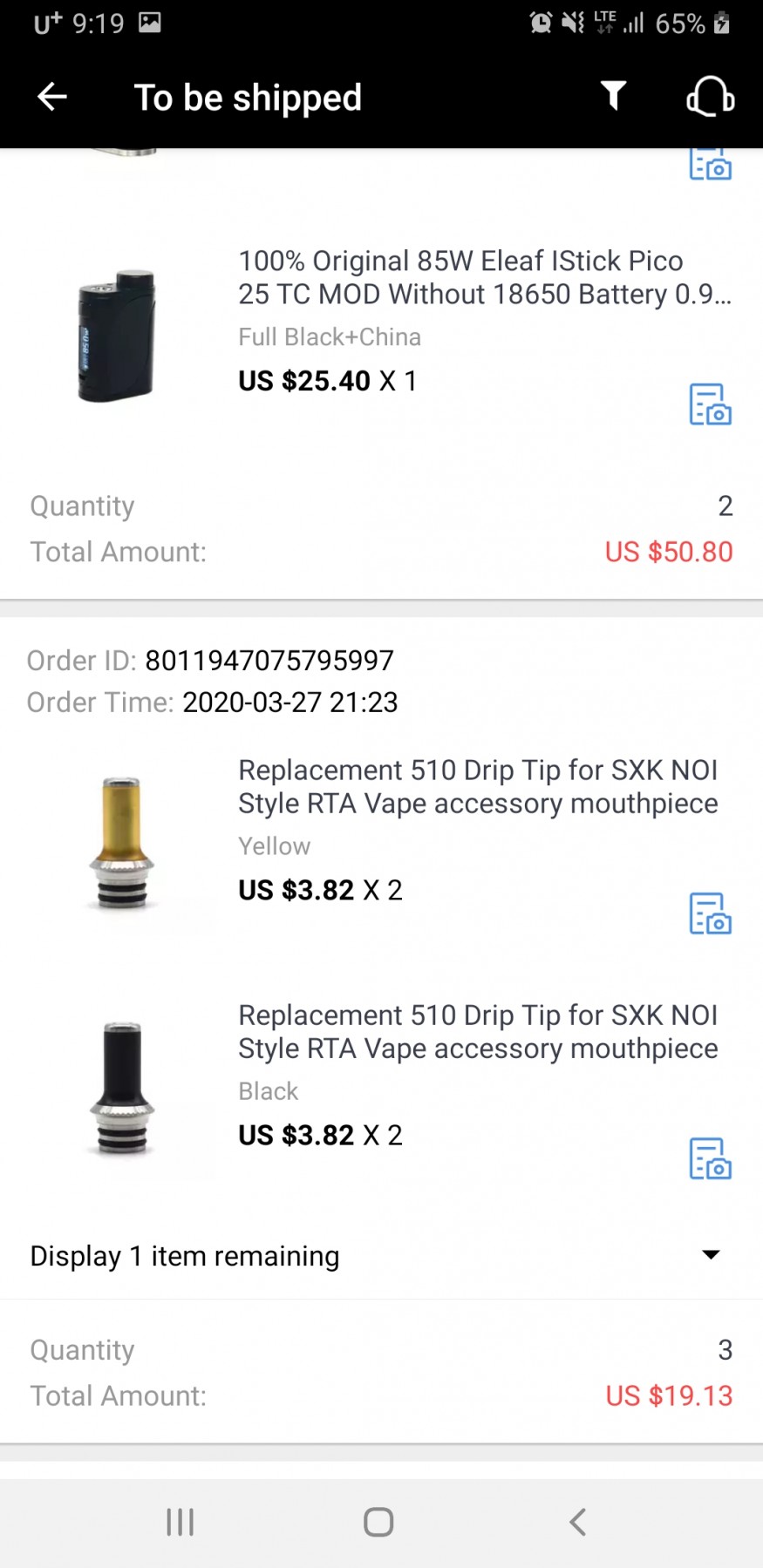Open the order filter
763x1568 pixels.
point(613,96)
